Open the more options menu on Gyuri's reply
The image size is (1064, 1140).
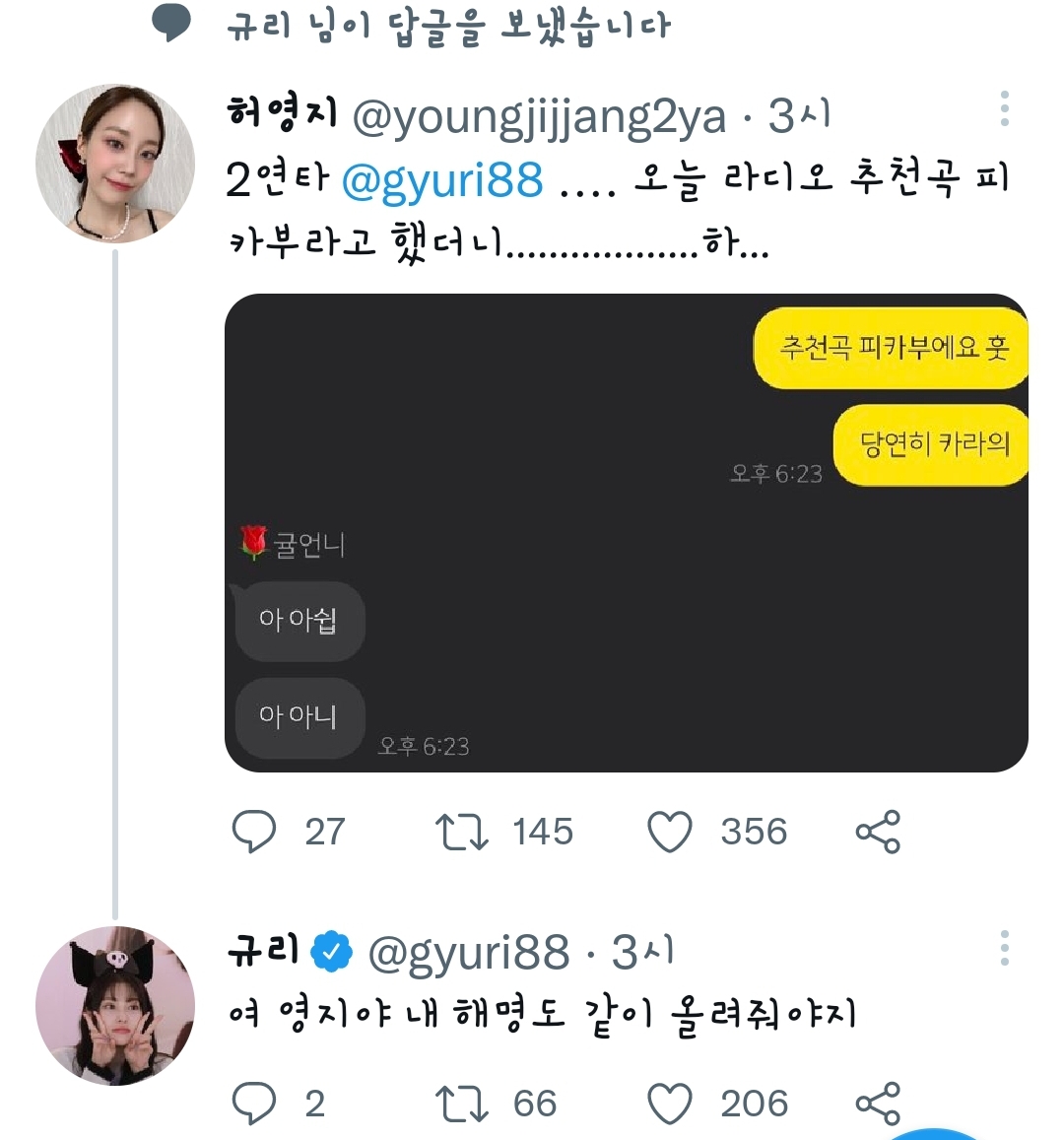pos(1005,946)
